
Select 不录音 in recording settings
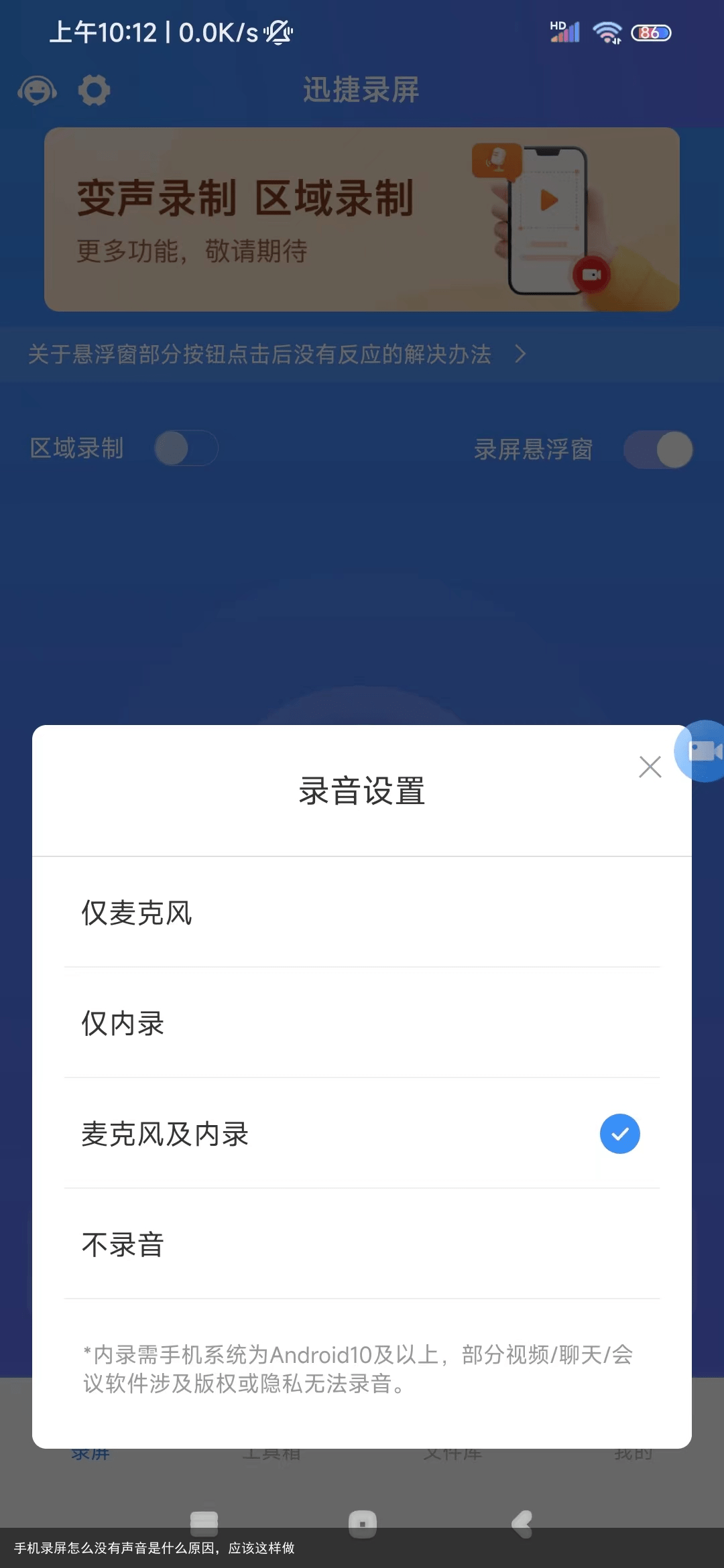268,1244
